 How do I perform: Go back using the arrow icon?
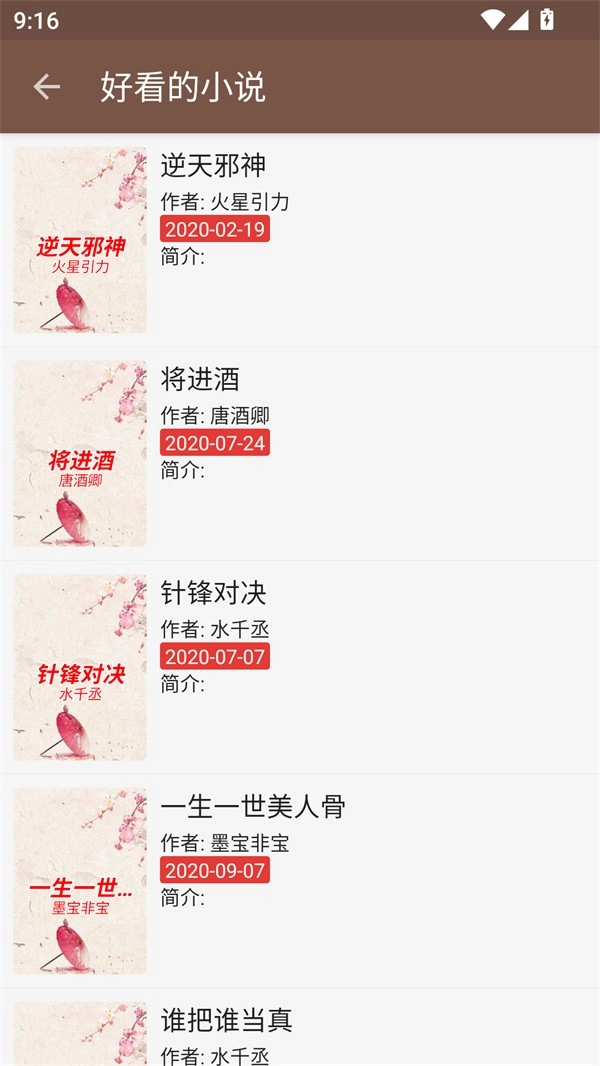click(47, 87)
